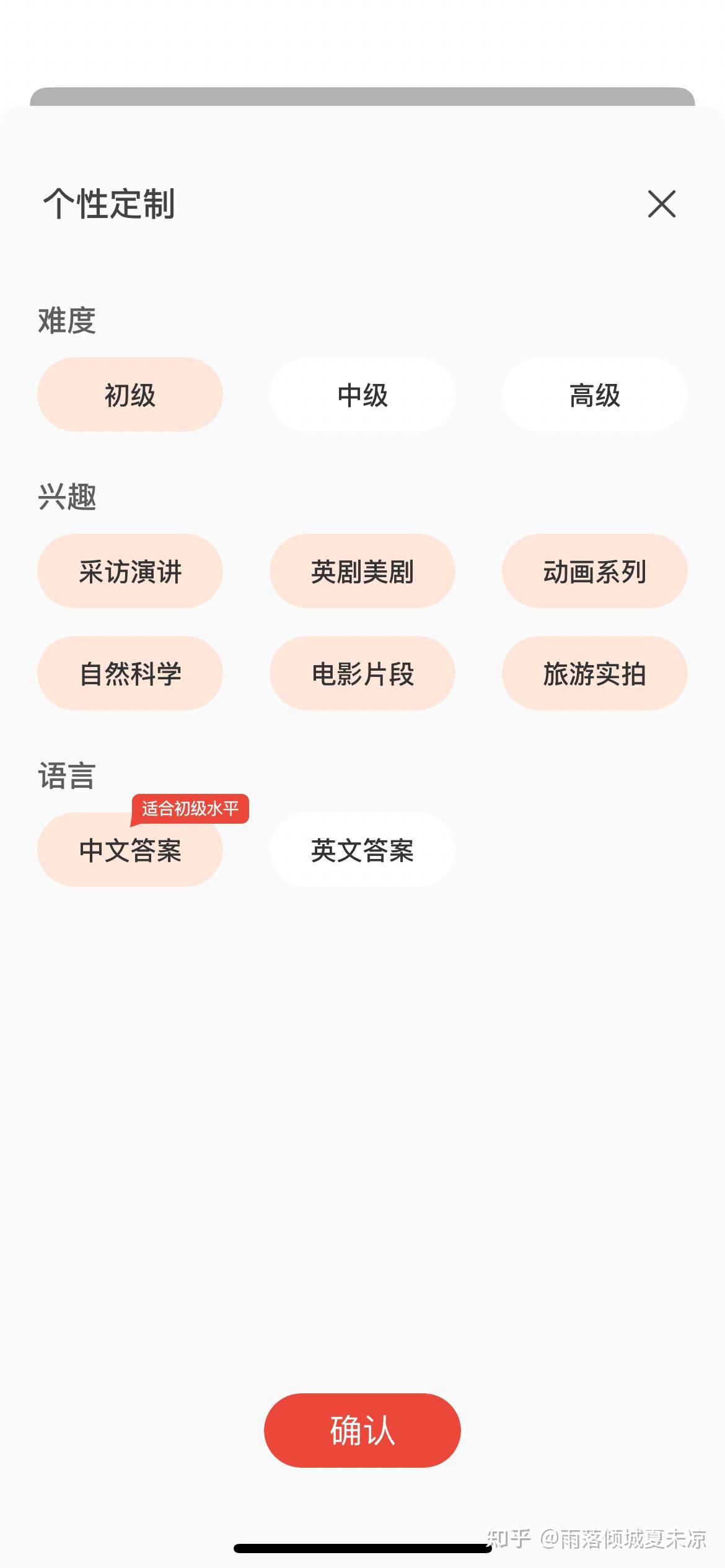The image size is (725, 1568).
Task: Select the 中级 difficulty level
Action: [x=362, y=394]
